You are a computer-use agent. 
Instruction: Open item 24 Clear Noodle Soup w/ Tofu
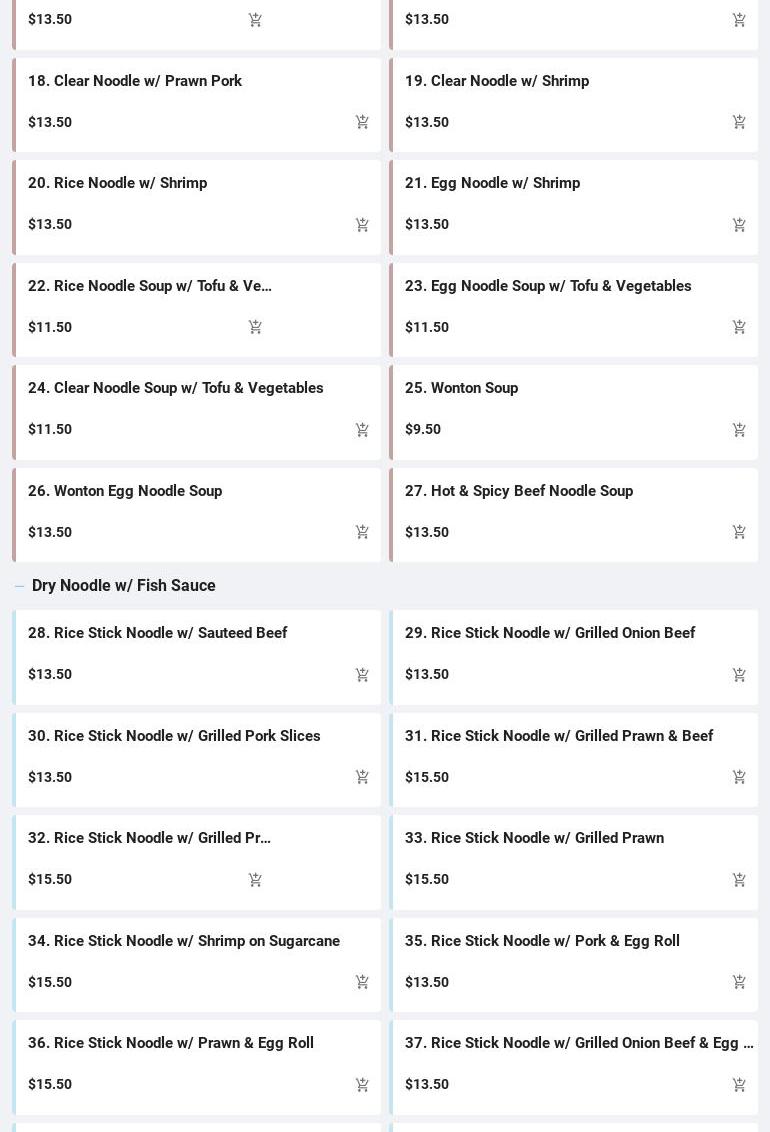coord(176,388)
